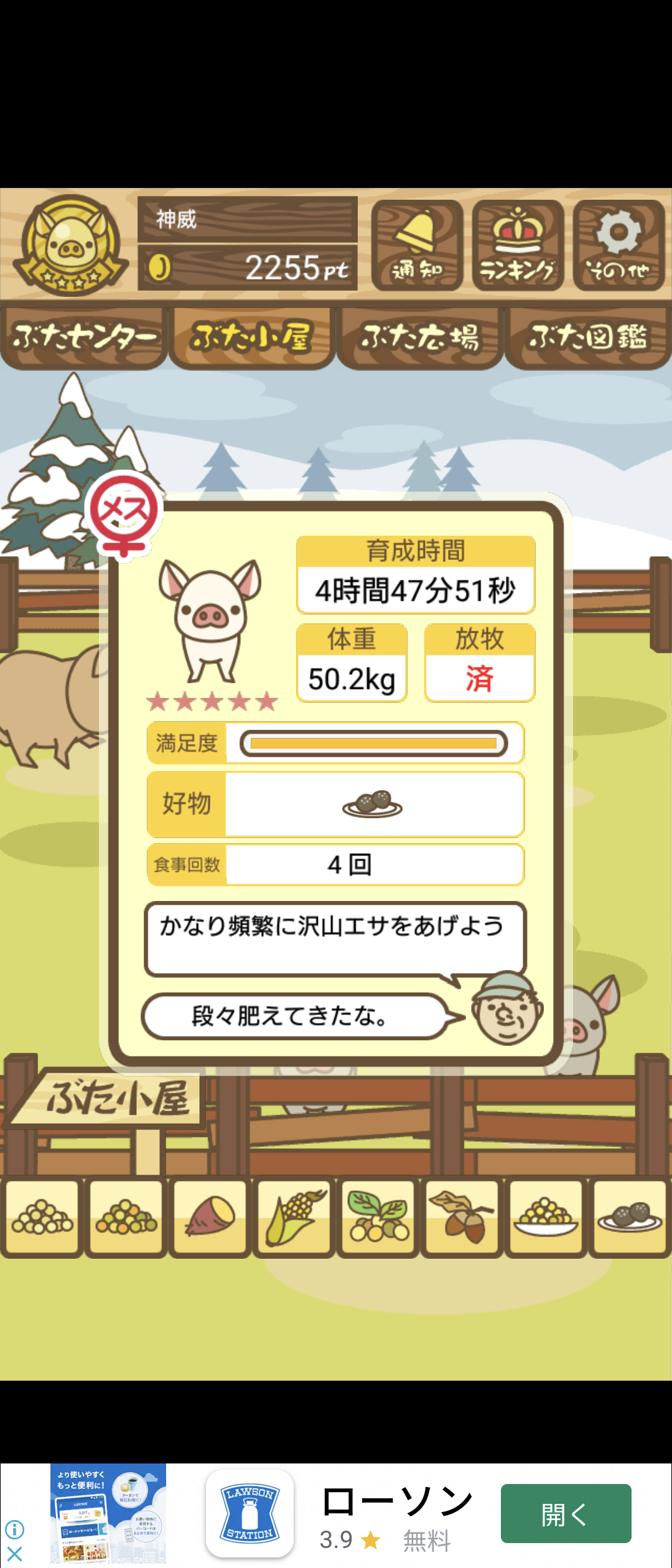
Task: Select the acorn feed item
Action: click(462, 1218)
